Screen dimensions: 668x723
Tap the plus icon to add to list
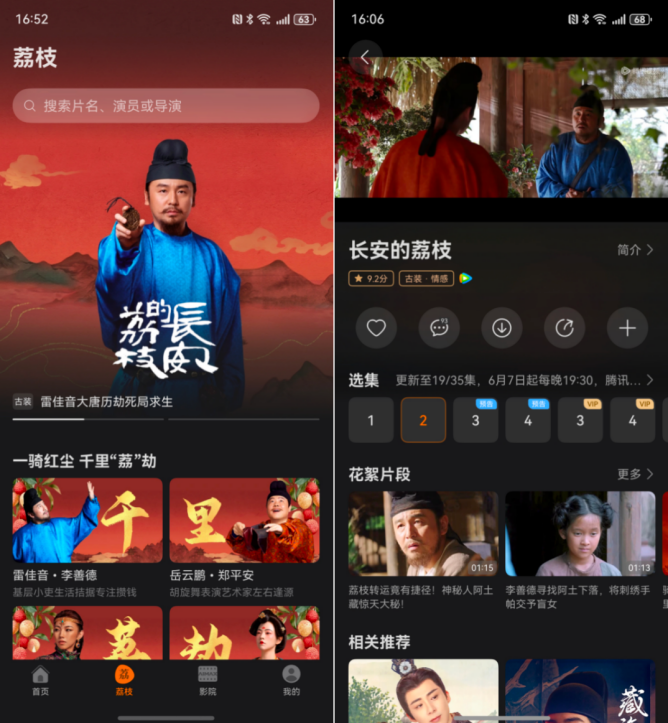pyautogui.click(x=627, y=327)
